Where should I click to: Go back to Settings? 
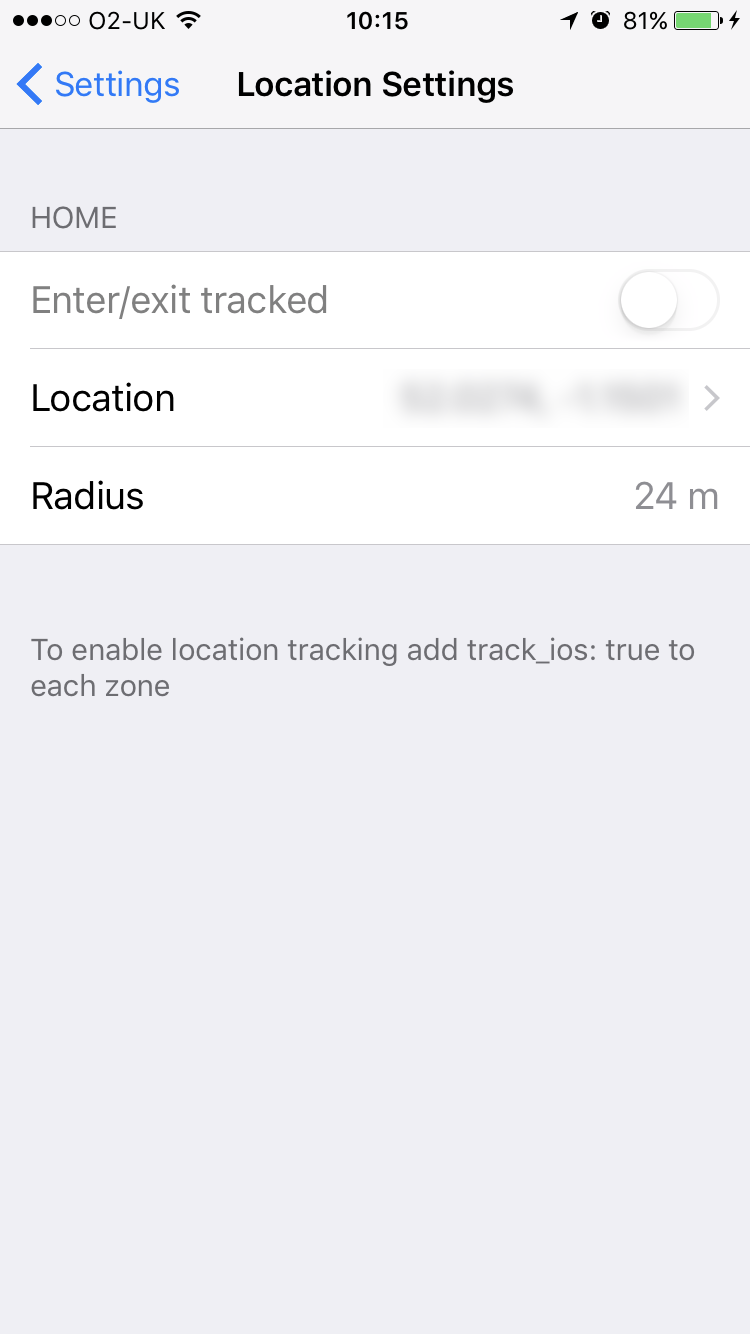(x=98, y=85)
